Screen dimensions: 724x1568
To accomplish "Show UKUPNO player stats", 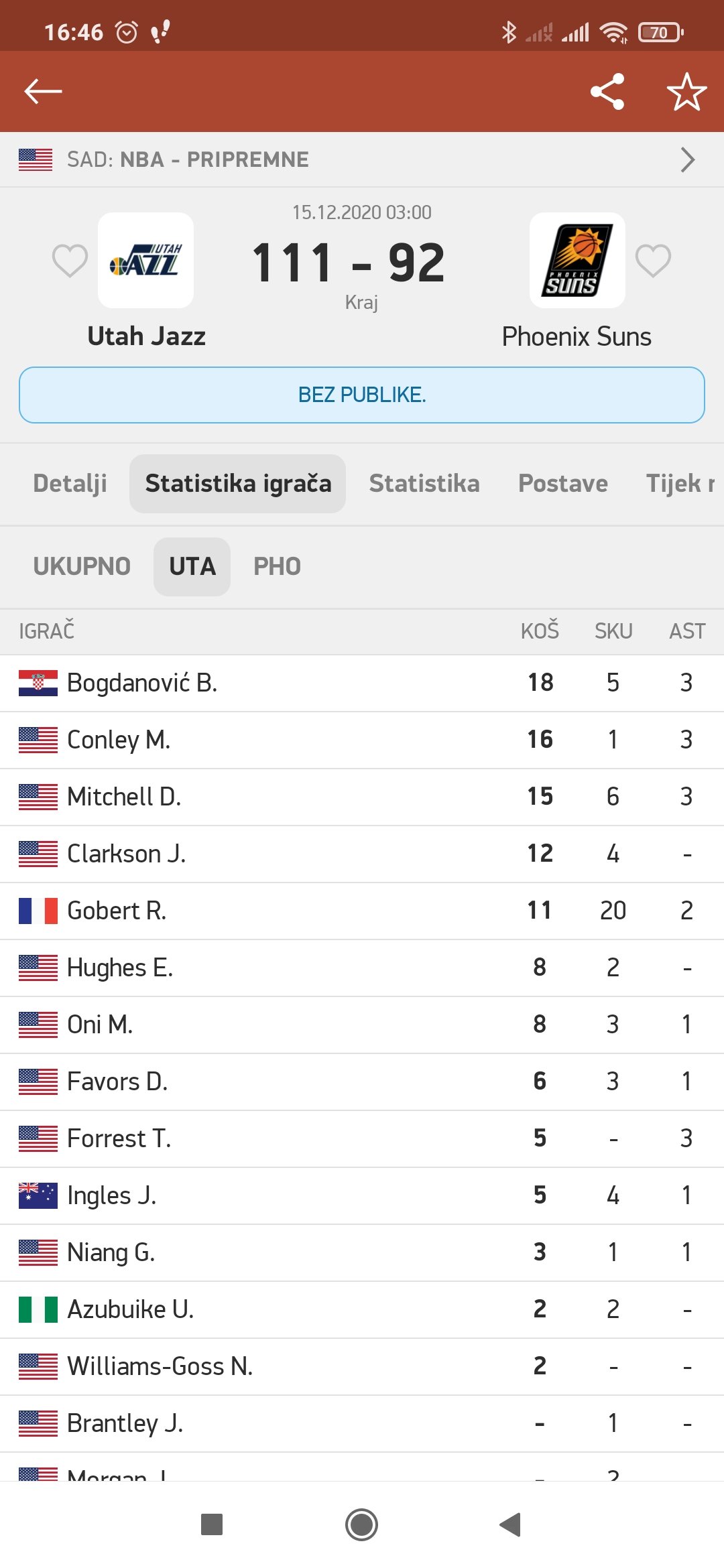I will (82, 566).
